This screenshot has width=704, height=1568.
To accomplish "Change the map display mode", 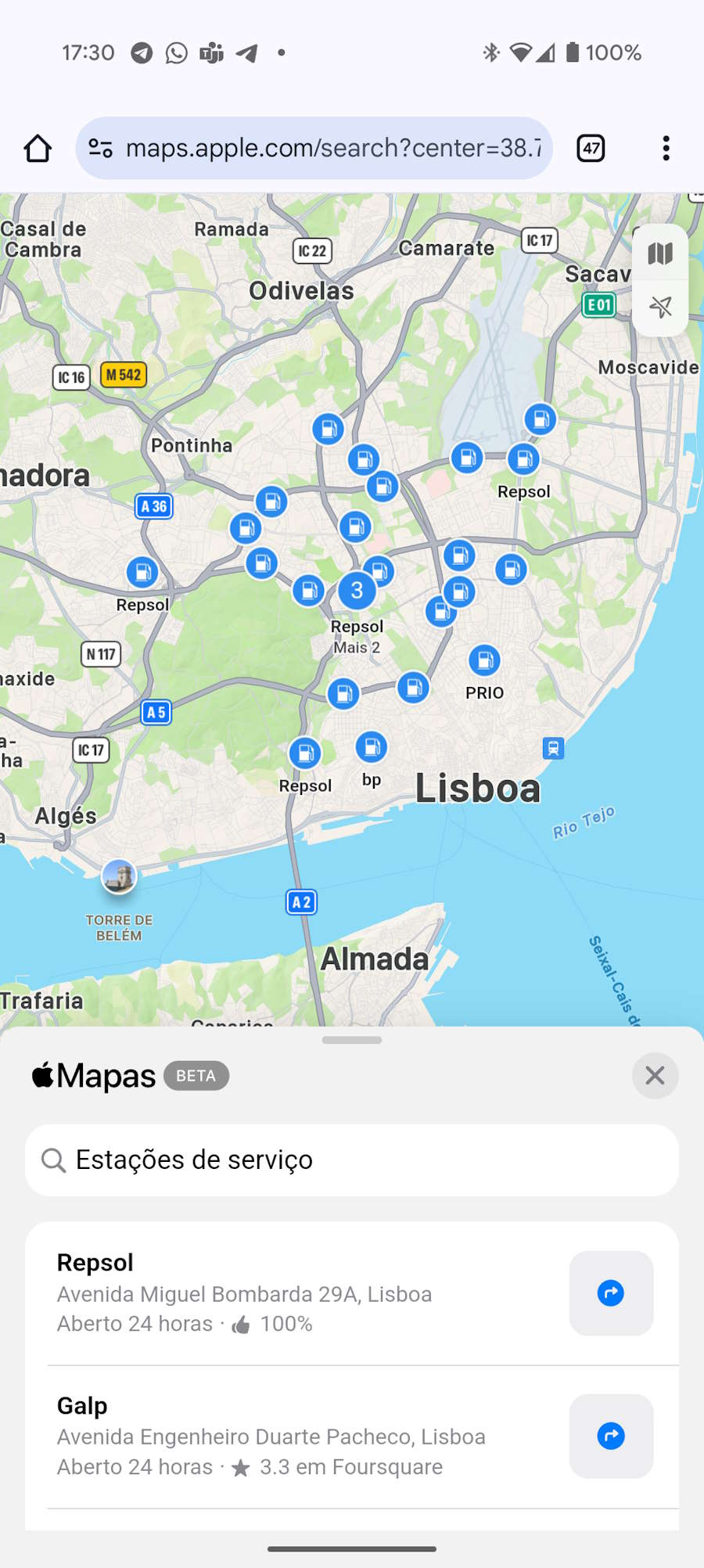I will click(x=660, y=254).
